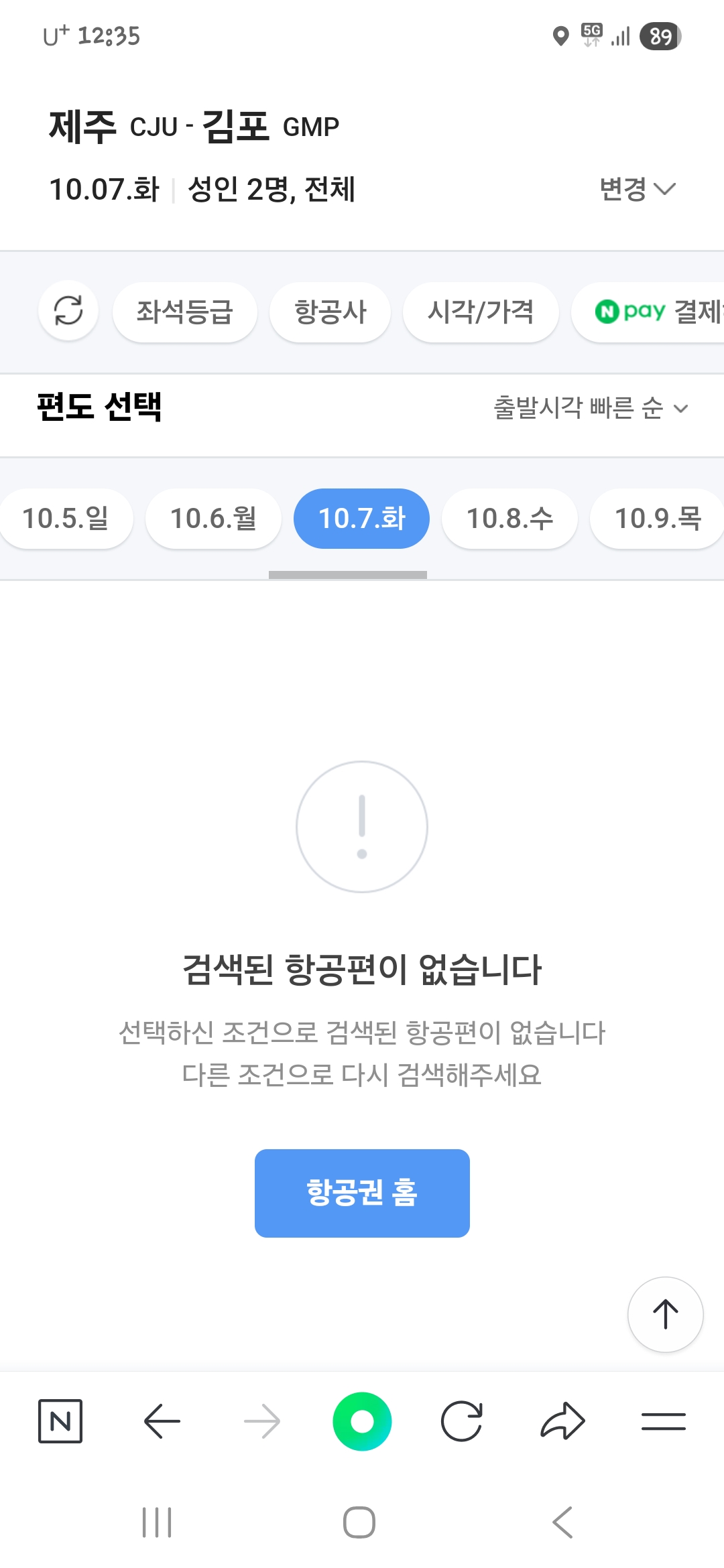This screenshot has width=724, height=1568.
Task: Reset filters with the refresh icon
Action: click(68, 311)
